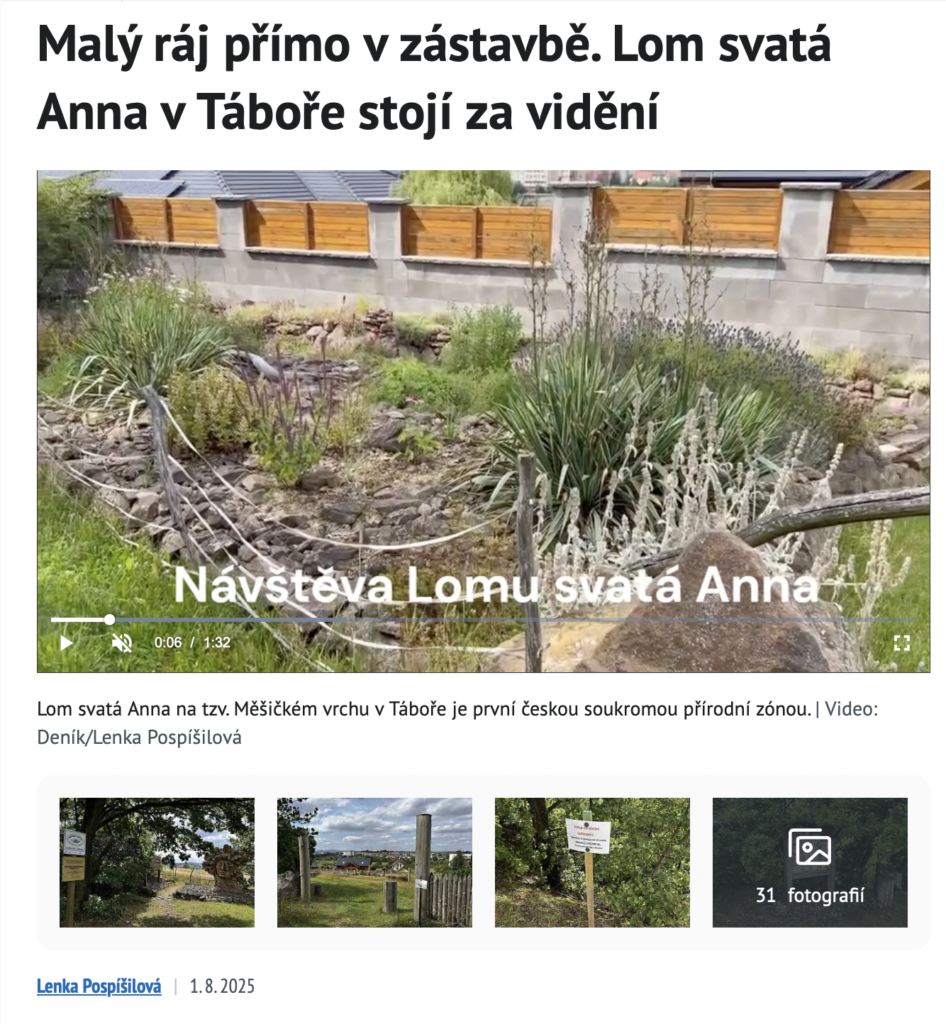The image size is (946, 1024).
Task: Open the gallery photo with the entrance signs
Action: [157, 862]
